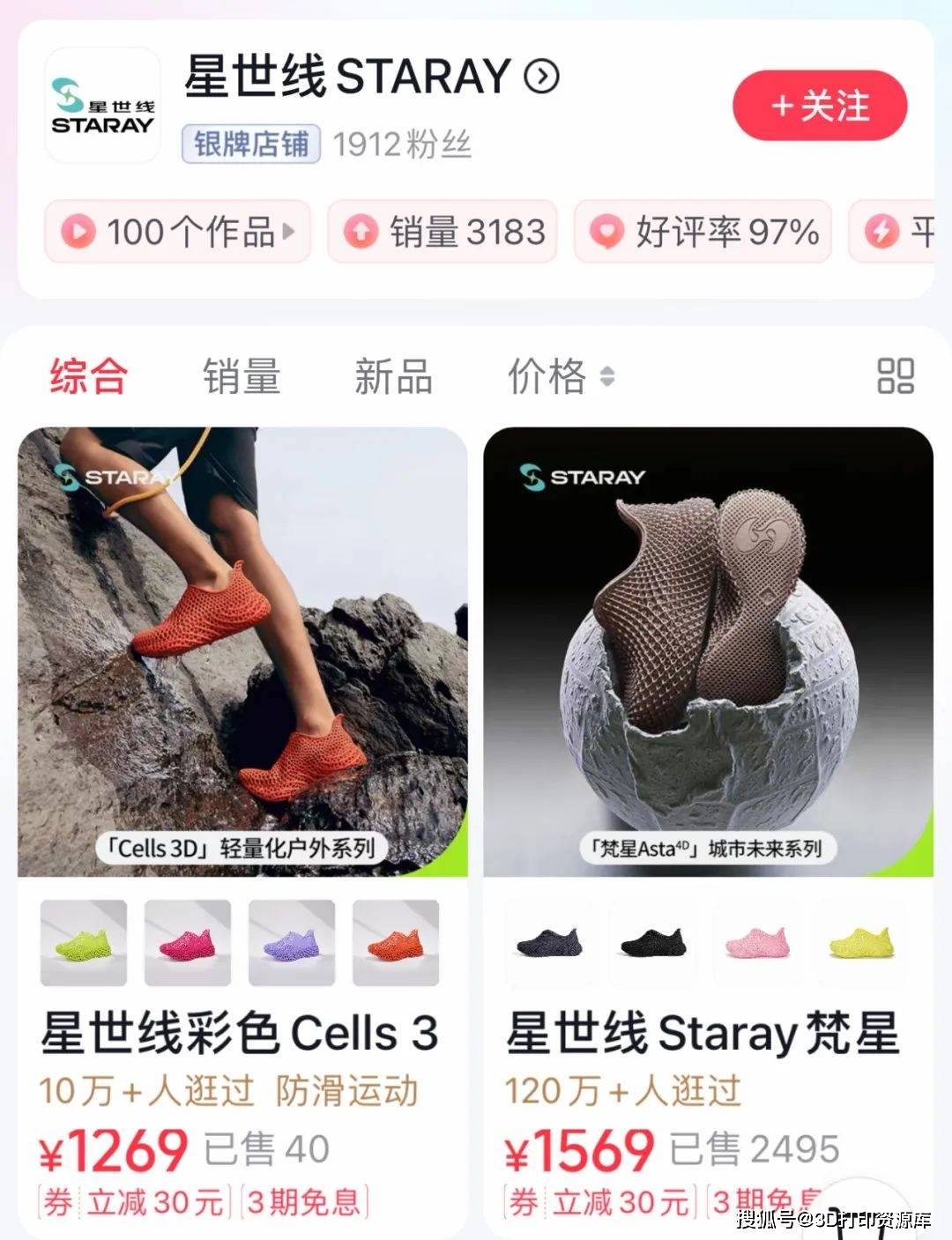Image resolution: width=952 pixels, height=1240 pixels.
Task: Open the 星世线STARAY store details arrow
Action: [542, 77]
